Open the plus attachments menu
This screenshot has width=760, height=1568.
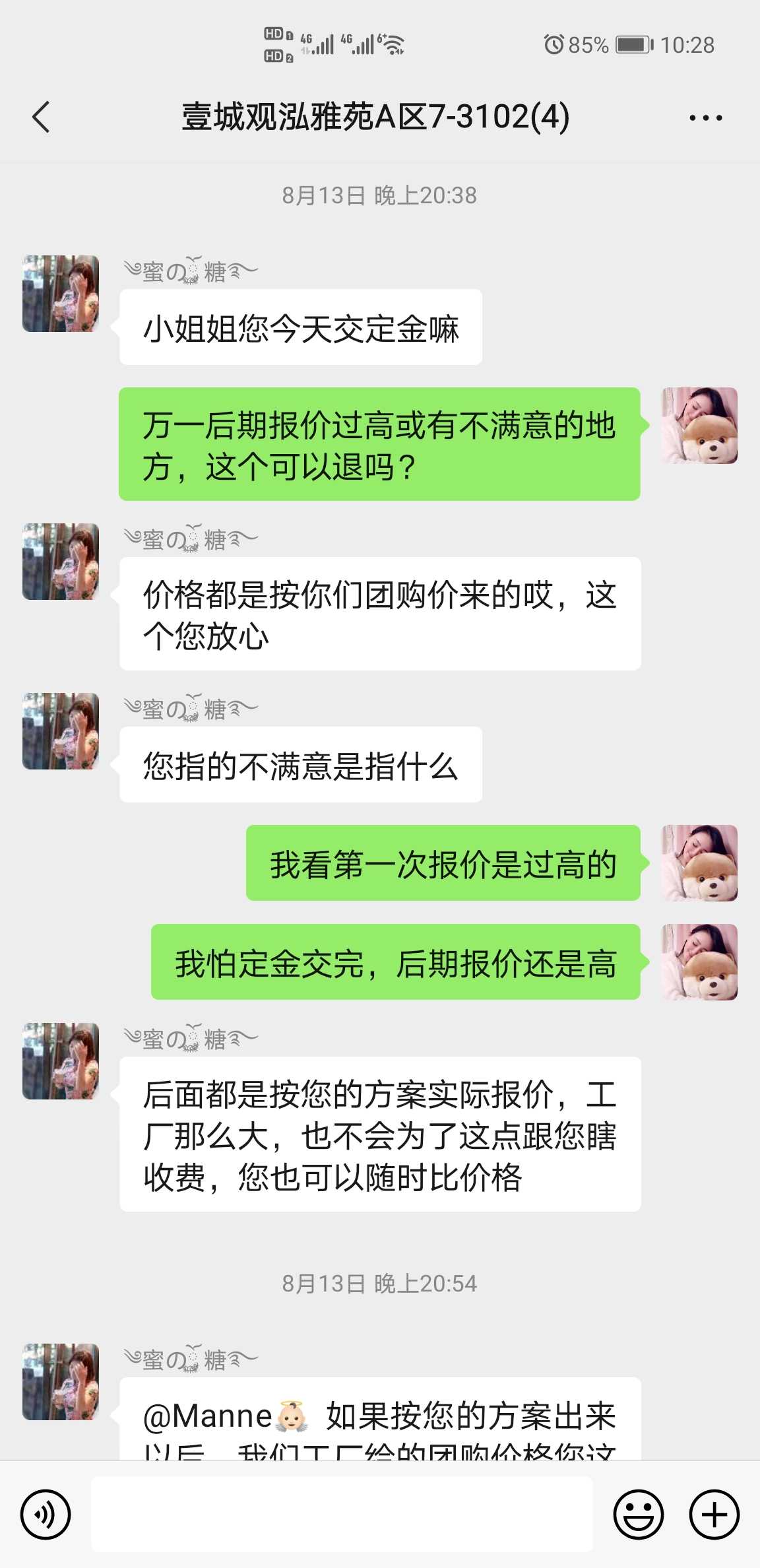[x=714, y=1514]
